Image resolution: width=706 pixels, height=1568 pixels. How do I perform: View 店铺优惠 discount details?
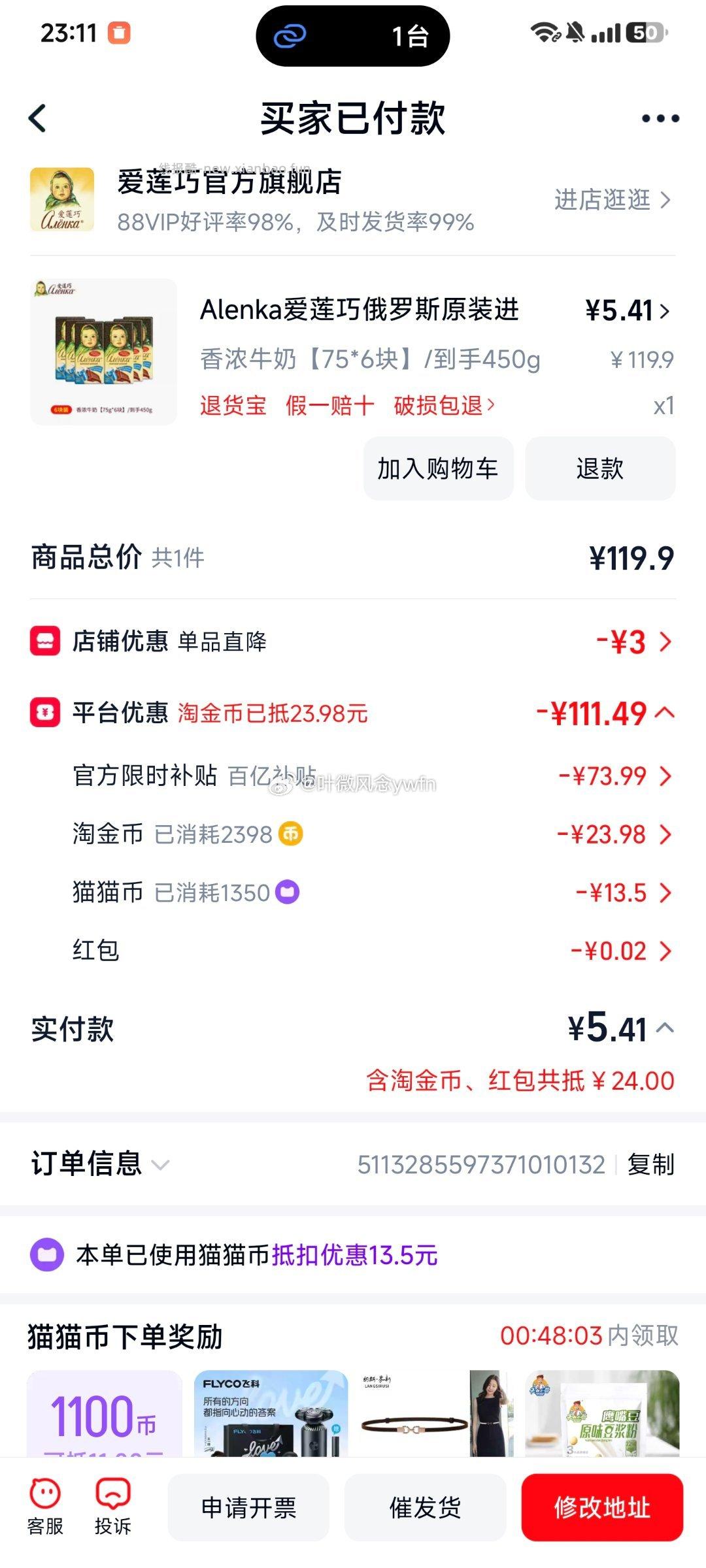[634, 642]
